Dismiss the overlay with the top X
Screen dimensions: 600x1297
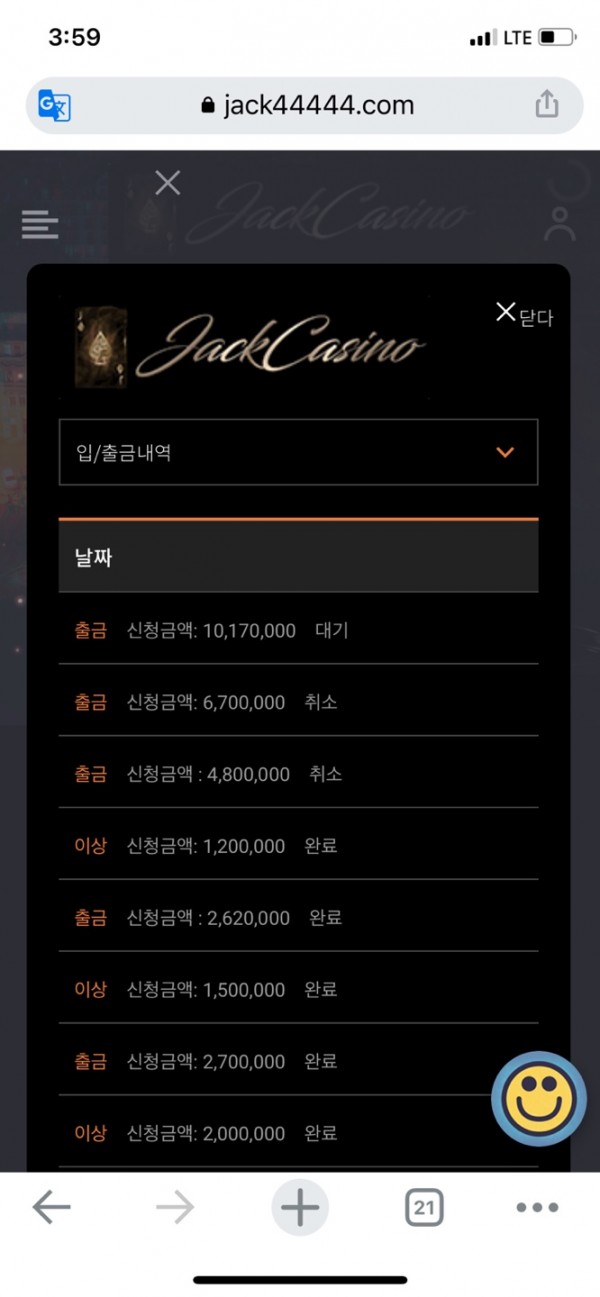point(168,183)
